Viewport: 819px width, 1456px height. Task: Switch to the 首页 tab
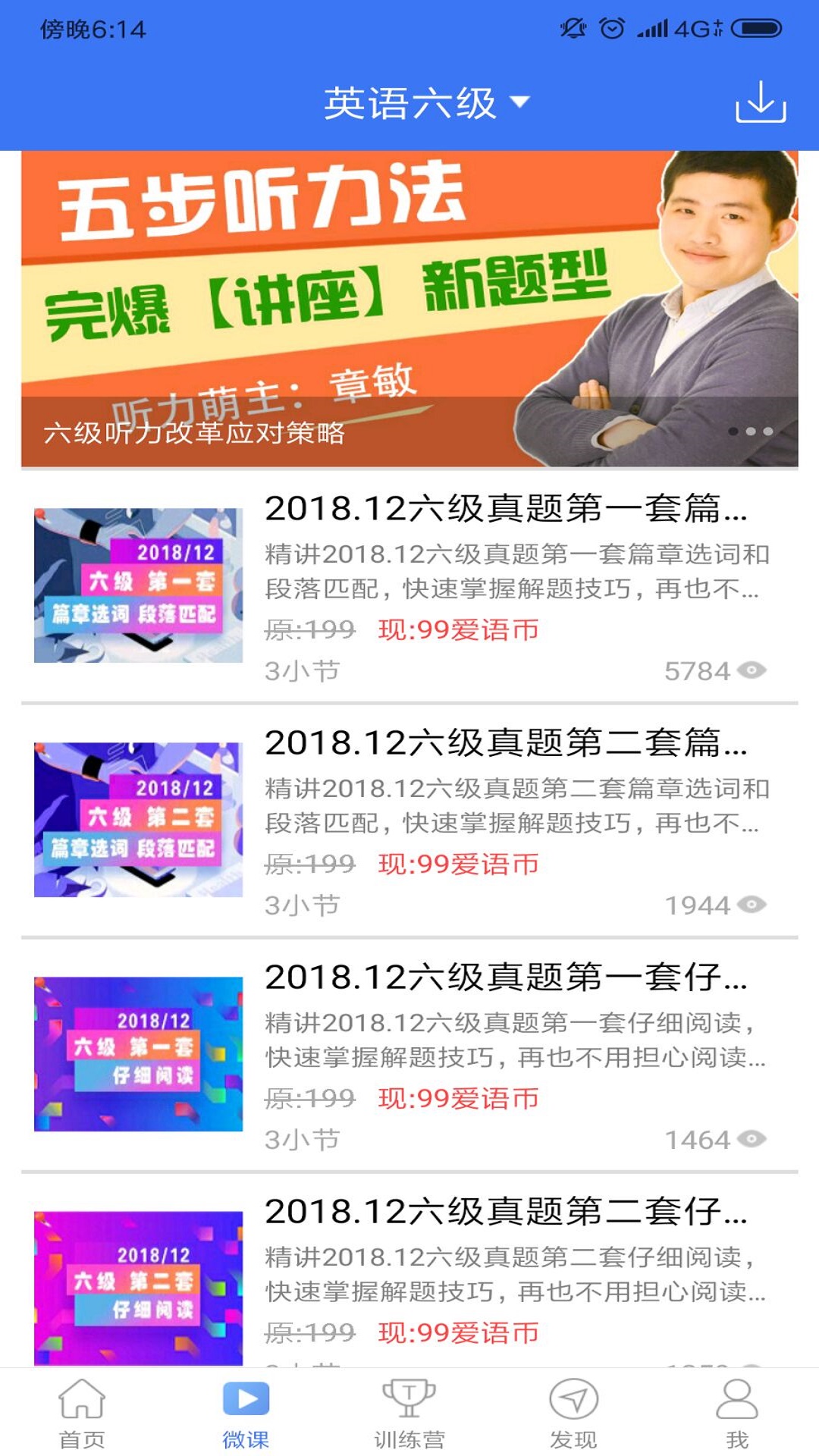82,1411
